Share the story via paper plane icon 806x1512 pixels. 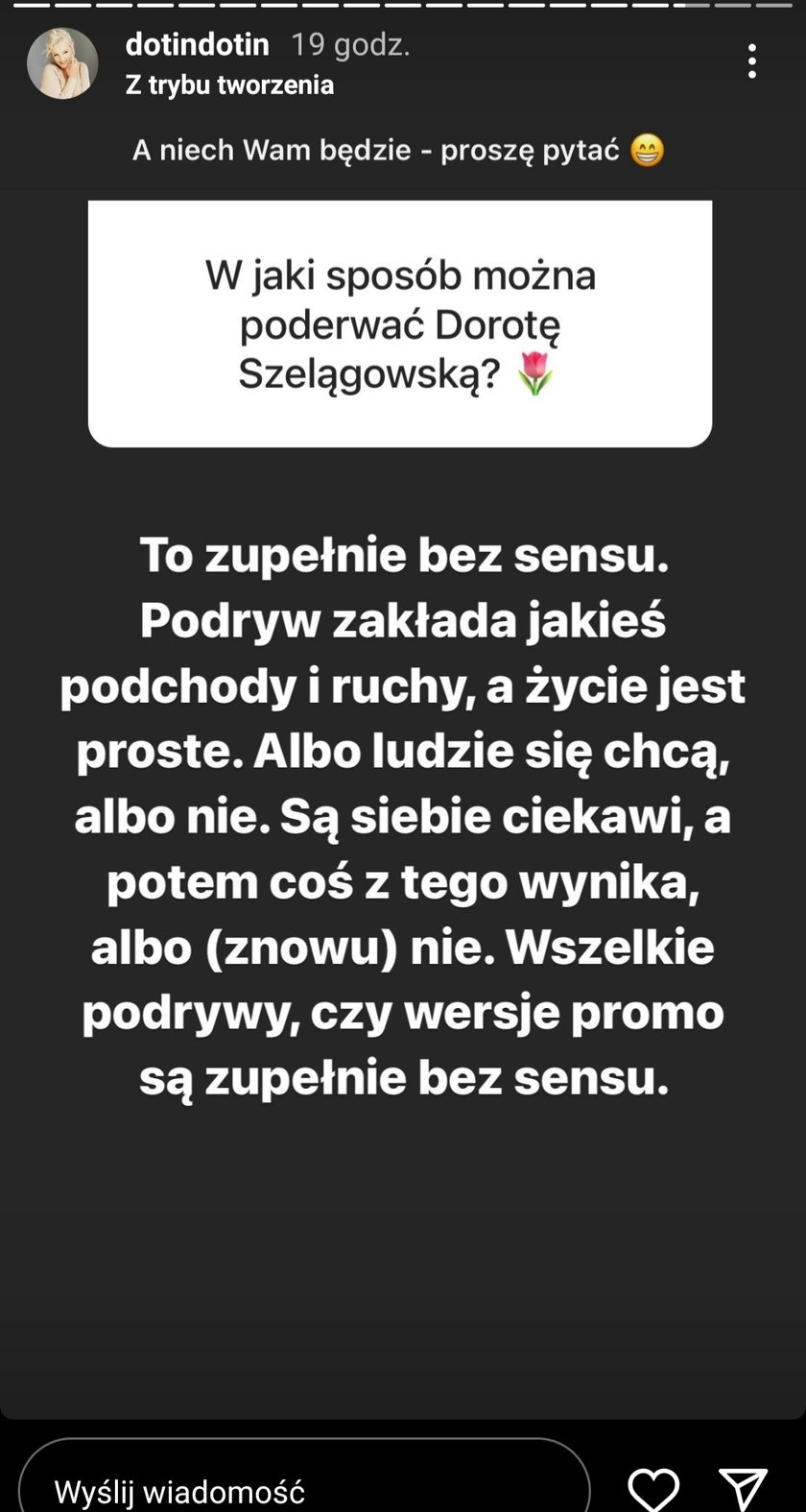[x=743, y=1488]
